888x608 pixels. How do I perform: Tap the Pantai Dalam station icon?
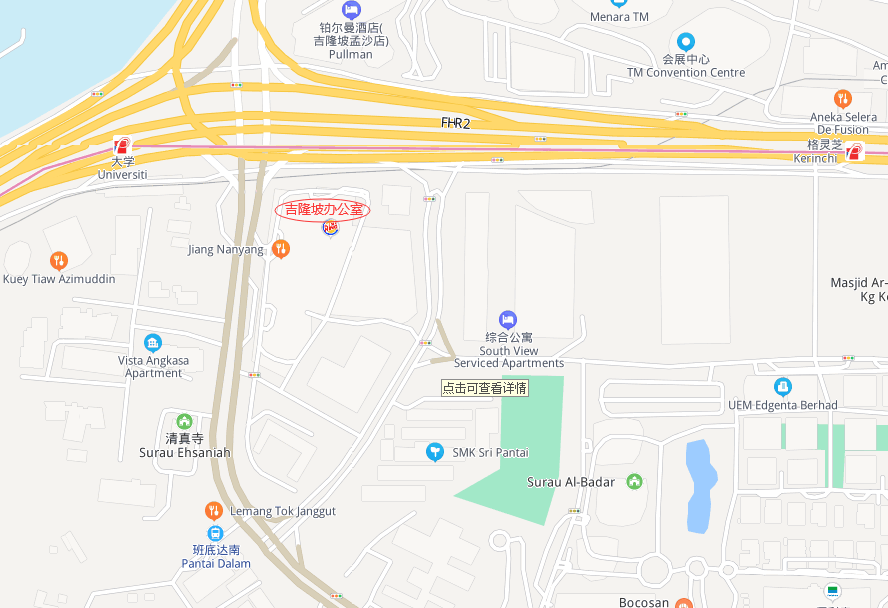click(215, 534)
